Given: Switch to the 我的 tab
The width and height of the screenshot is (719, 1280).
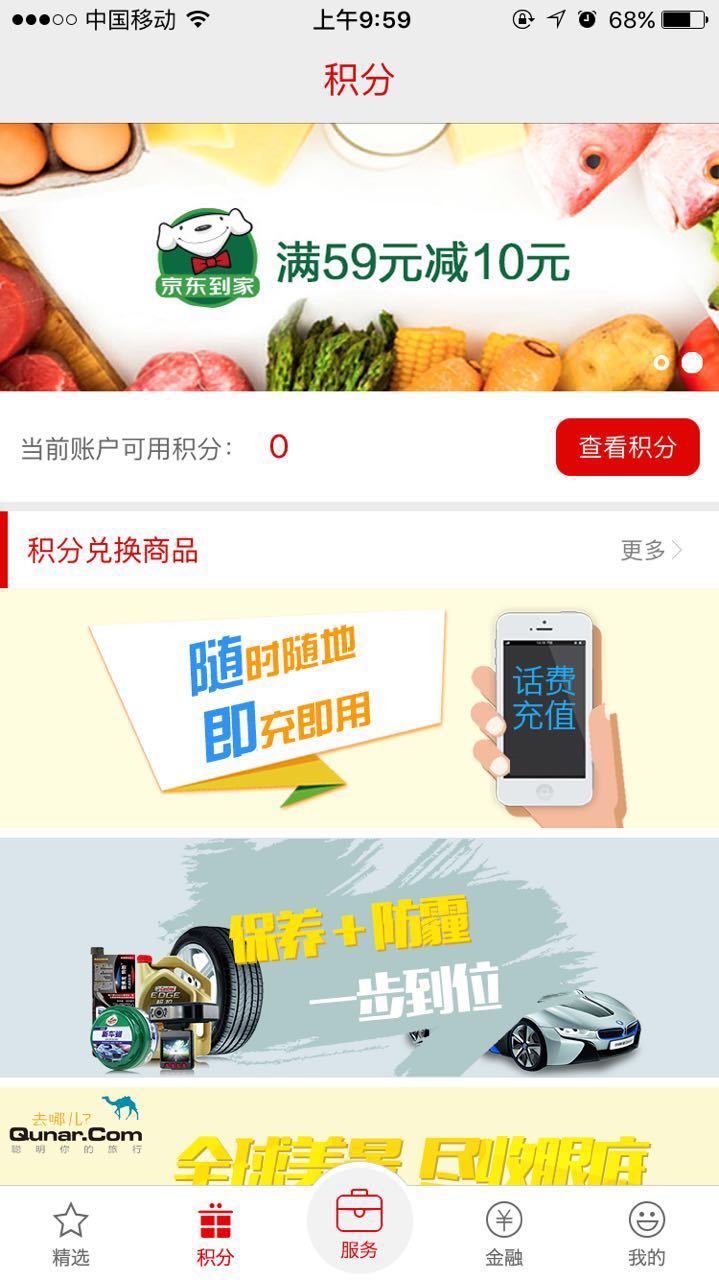Looking at the screenshot, I should tap(646, 1235).
